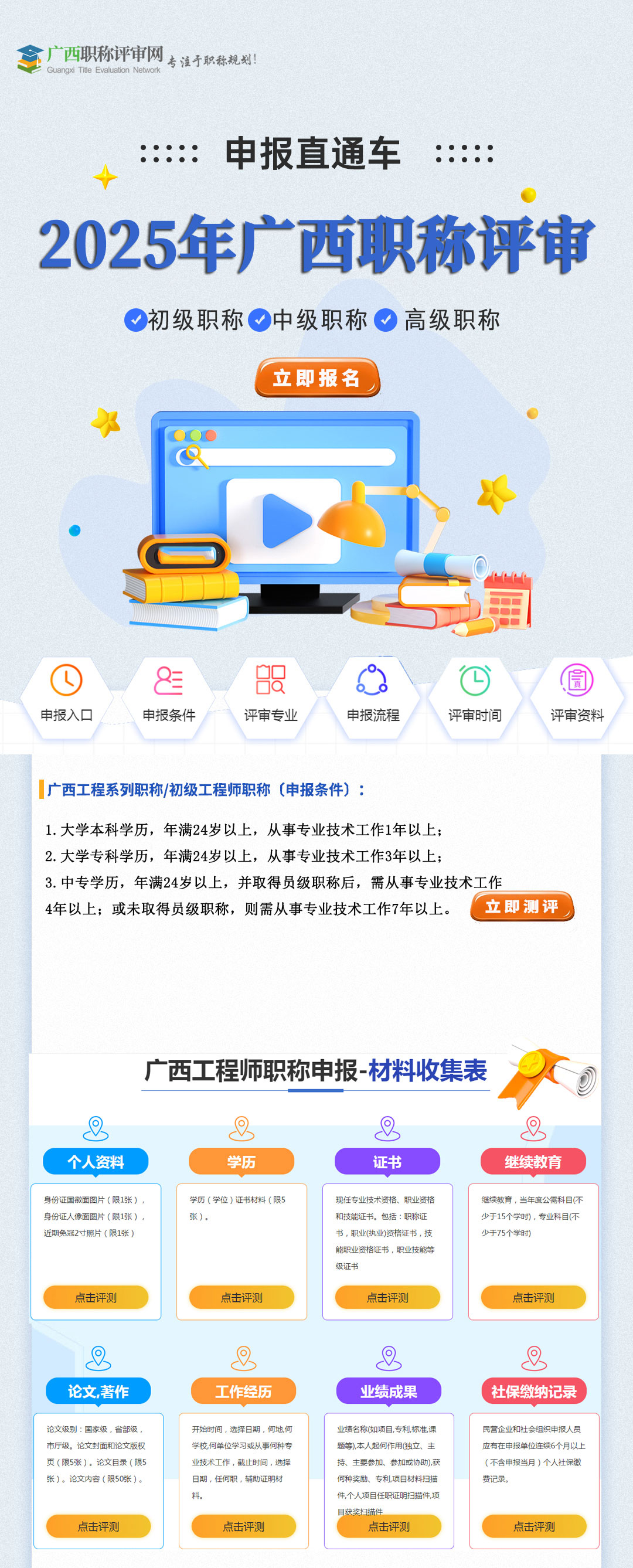Tap 点击评测 for 社保缴纳记录
The height and width of the screenshot is (1568, 633).
[x=534, y=1526]
